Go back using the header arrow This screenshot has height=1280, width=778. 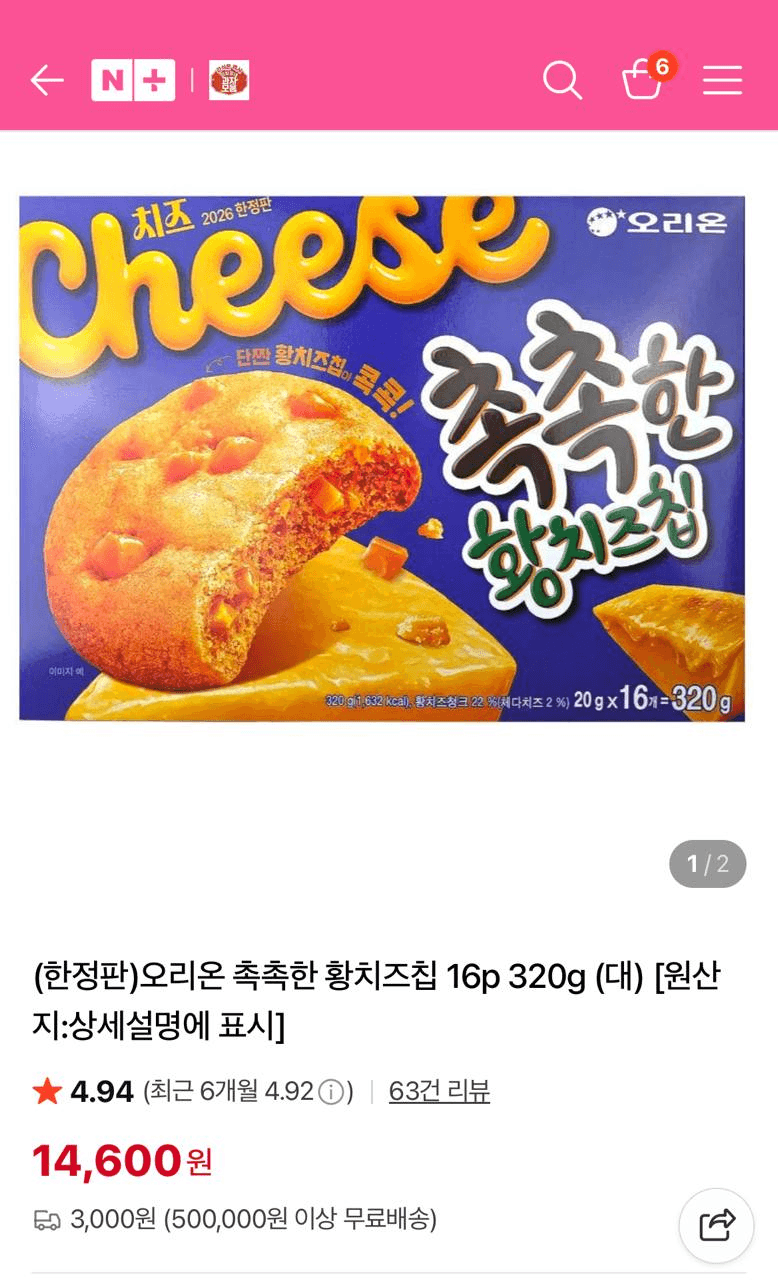tap(46, 80)
